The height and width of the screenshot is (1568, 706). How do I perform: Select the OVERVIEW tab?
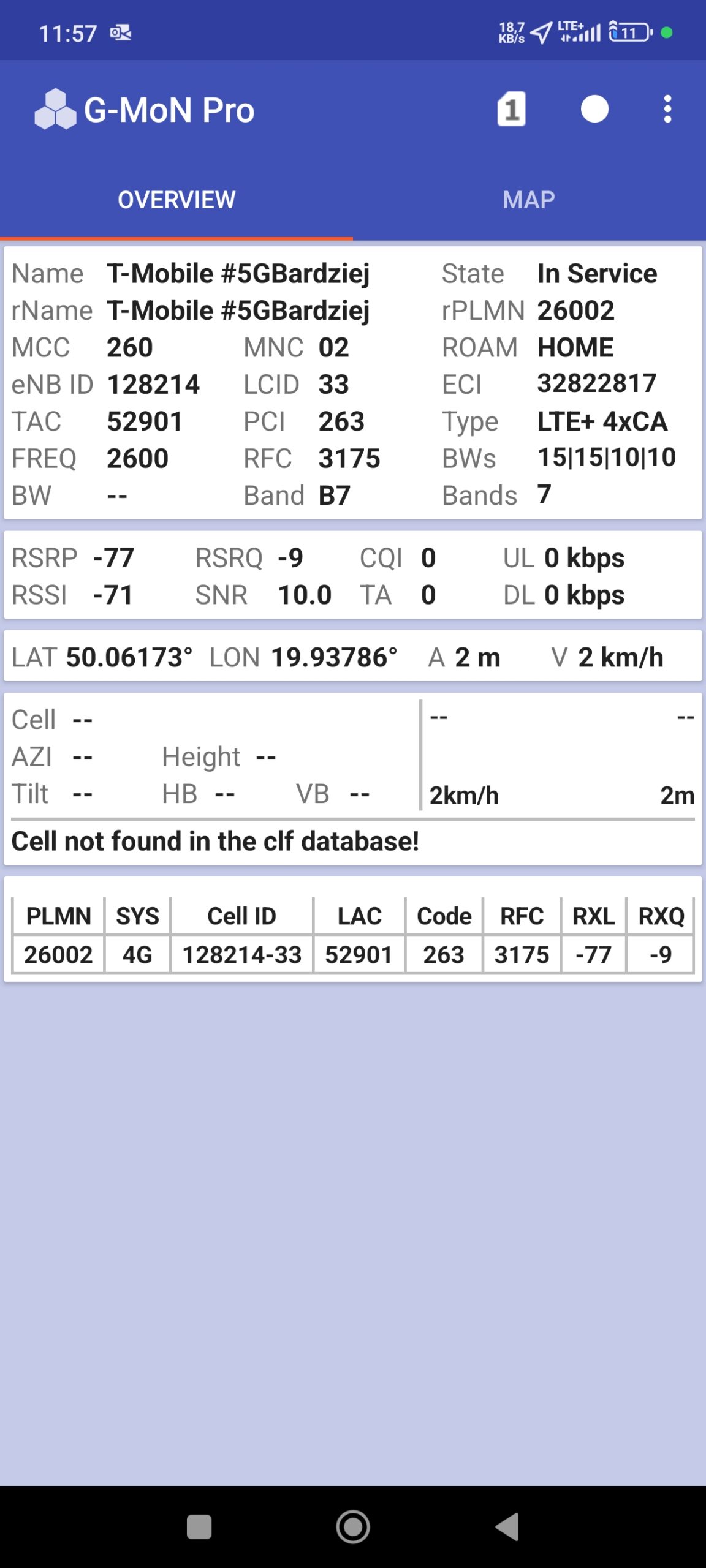coord(176,200)
